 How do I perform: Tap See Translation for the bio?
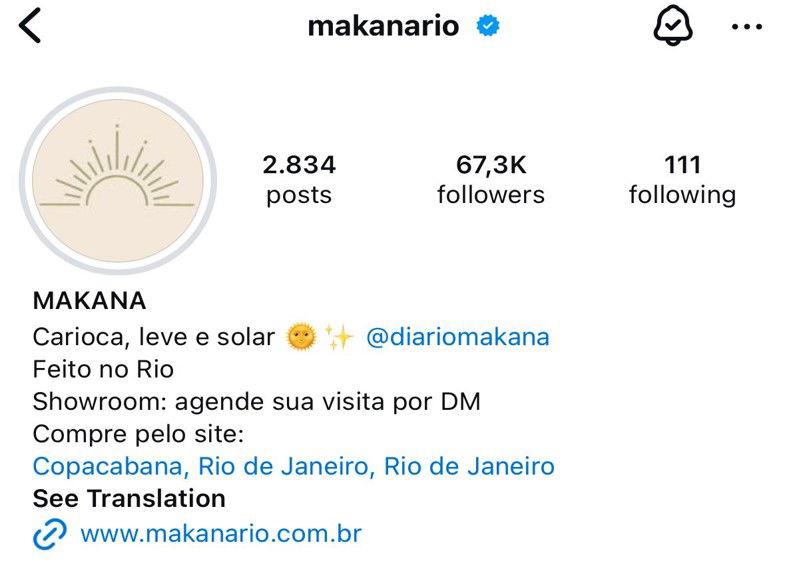click(129, 498)
